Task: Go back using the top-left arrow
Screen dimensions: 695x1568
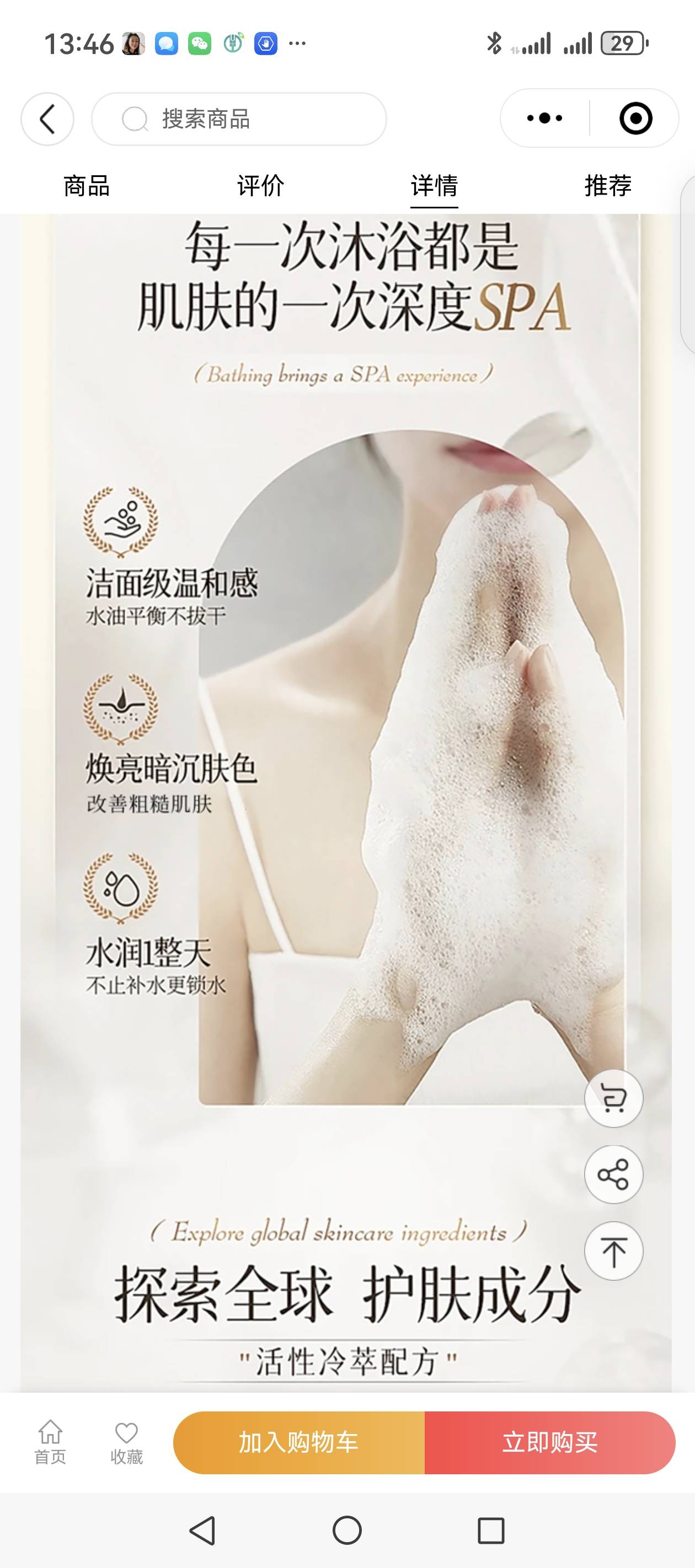Action: (47, 119)
